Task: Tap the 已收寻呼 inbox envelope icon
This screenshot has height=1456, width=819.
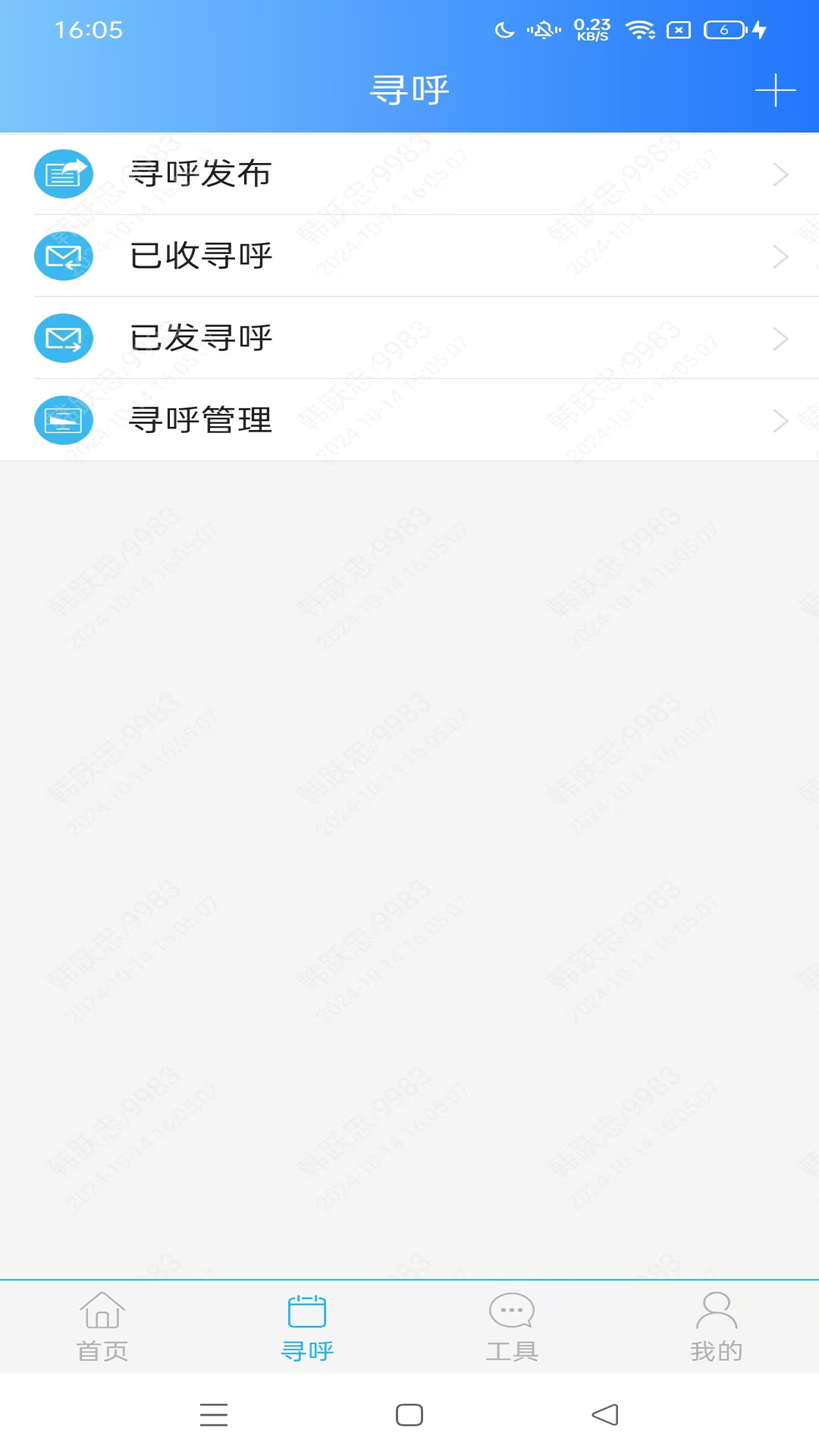Action: click(64, 256)
